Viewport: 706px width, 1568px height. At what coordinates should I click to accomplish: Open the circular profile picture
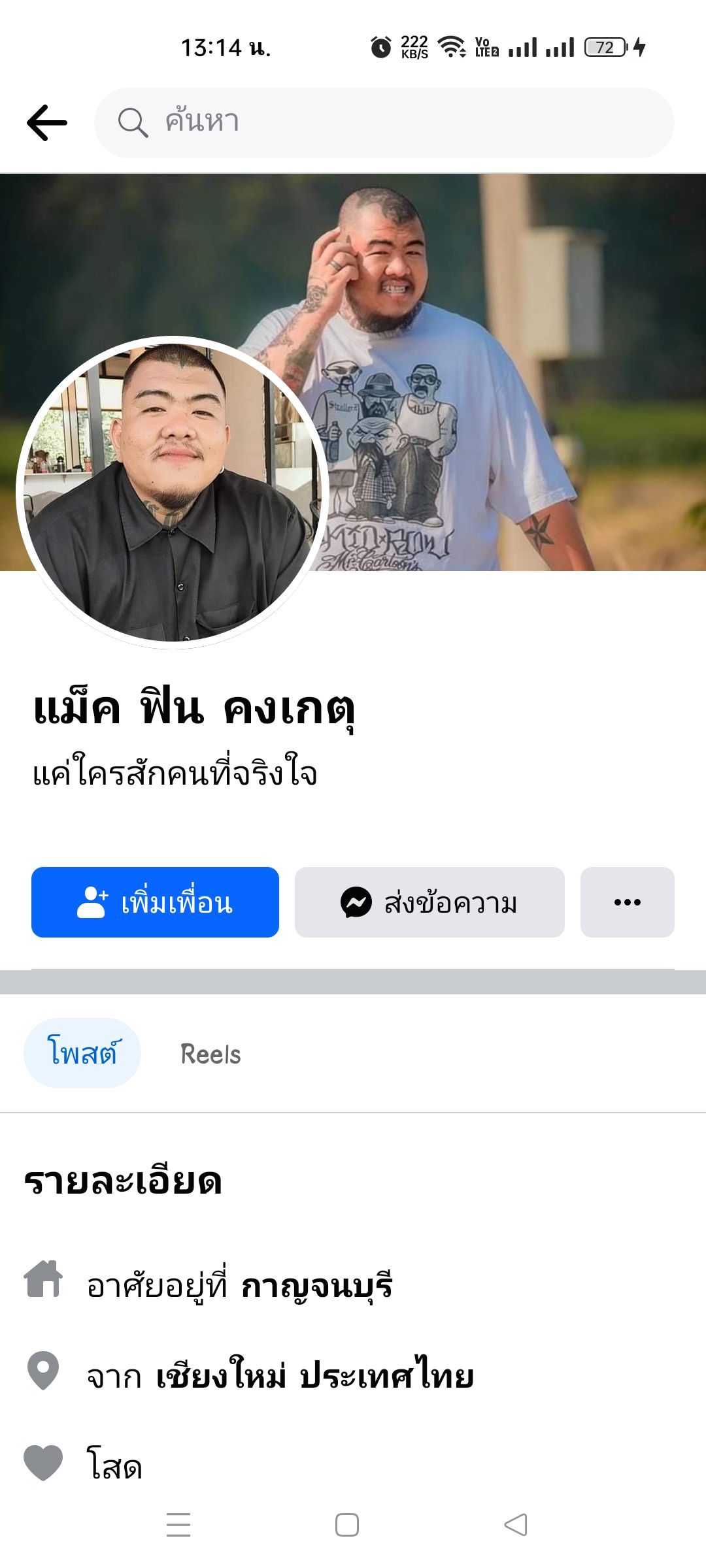tap(173, 493)
